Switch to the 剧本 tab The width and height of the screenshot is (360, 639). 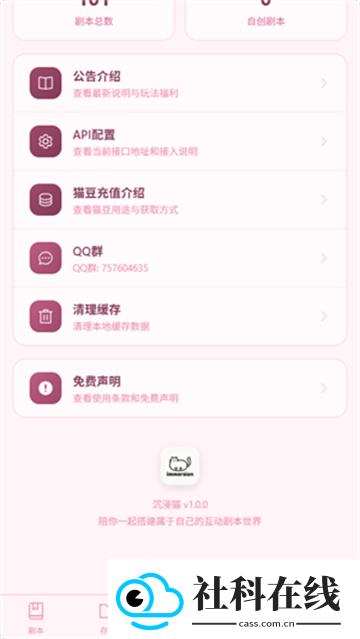tap(36, 618)
